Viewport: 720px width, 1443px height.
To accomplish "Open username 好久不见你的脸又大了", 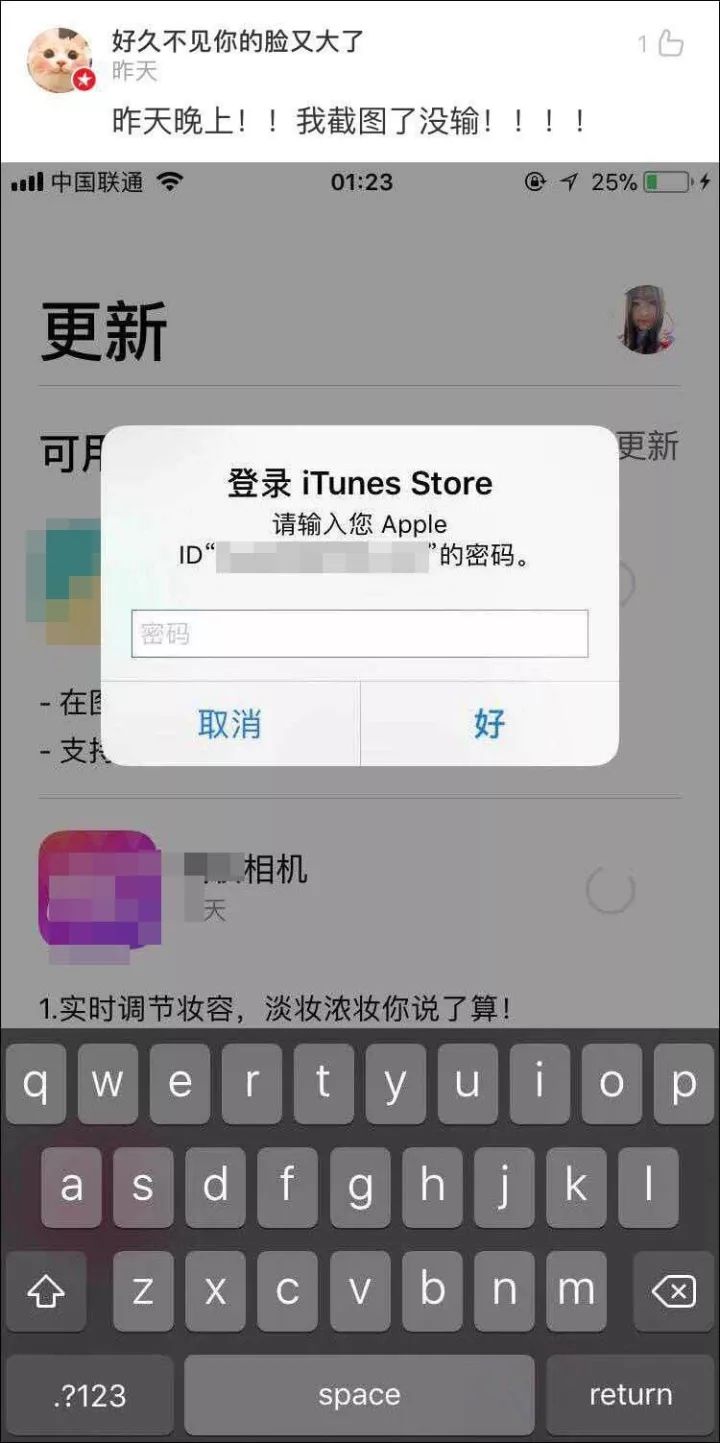I will tap(237, 41).
